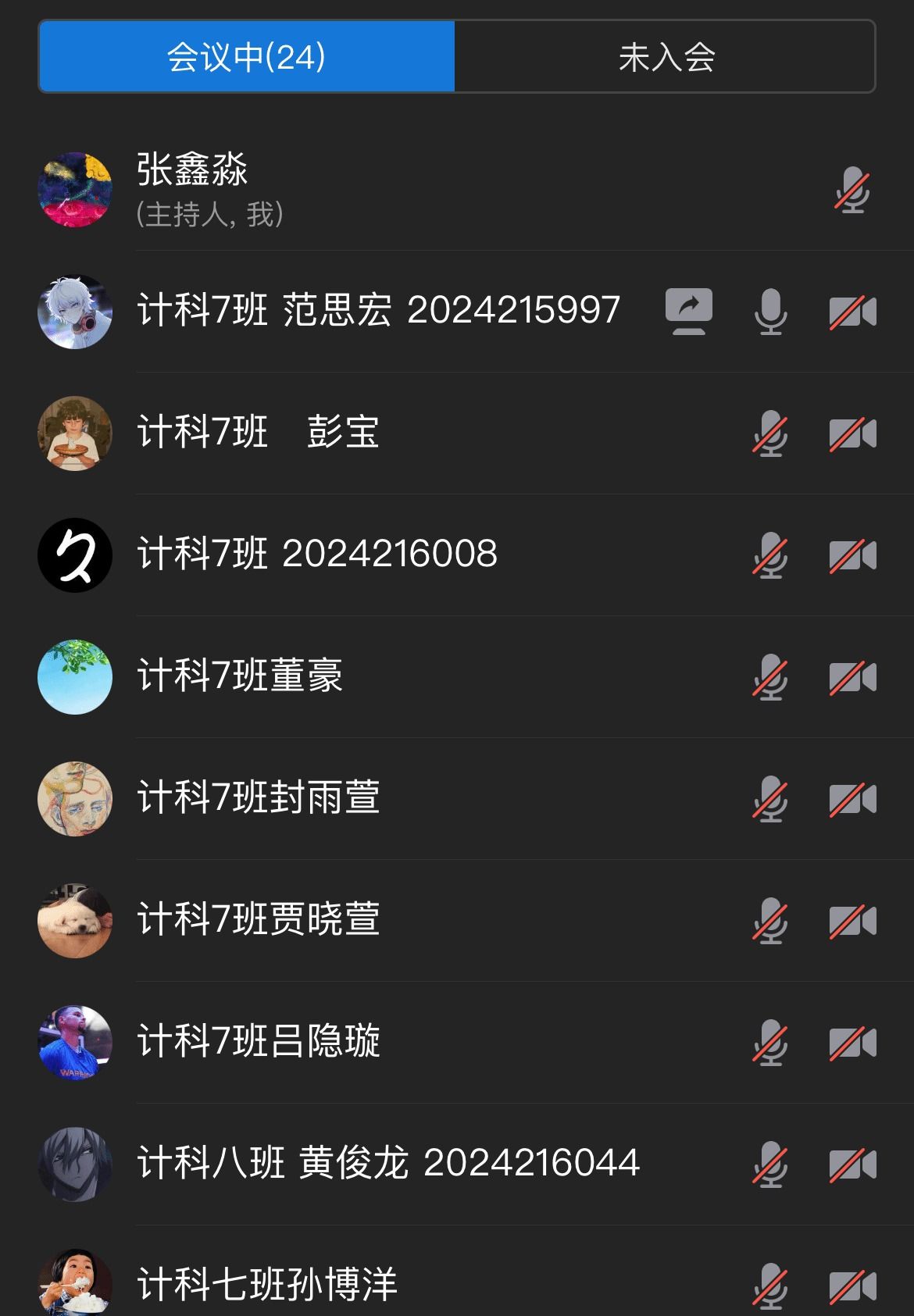Tap the camera icon for 计科7班封雨萱
Image resolution: width=914 pixels, height=1316 pixels.
852,799
